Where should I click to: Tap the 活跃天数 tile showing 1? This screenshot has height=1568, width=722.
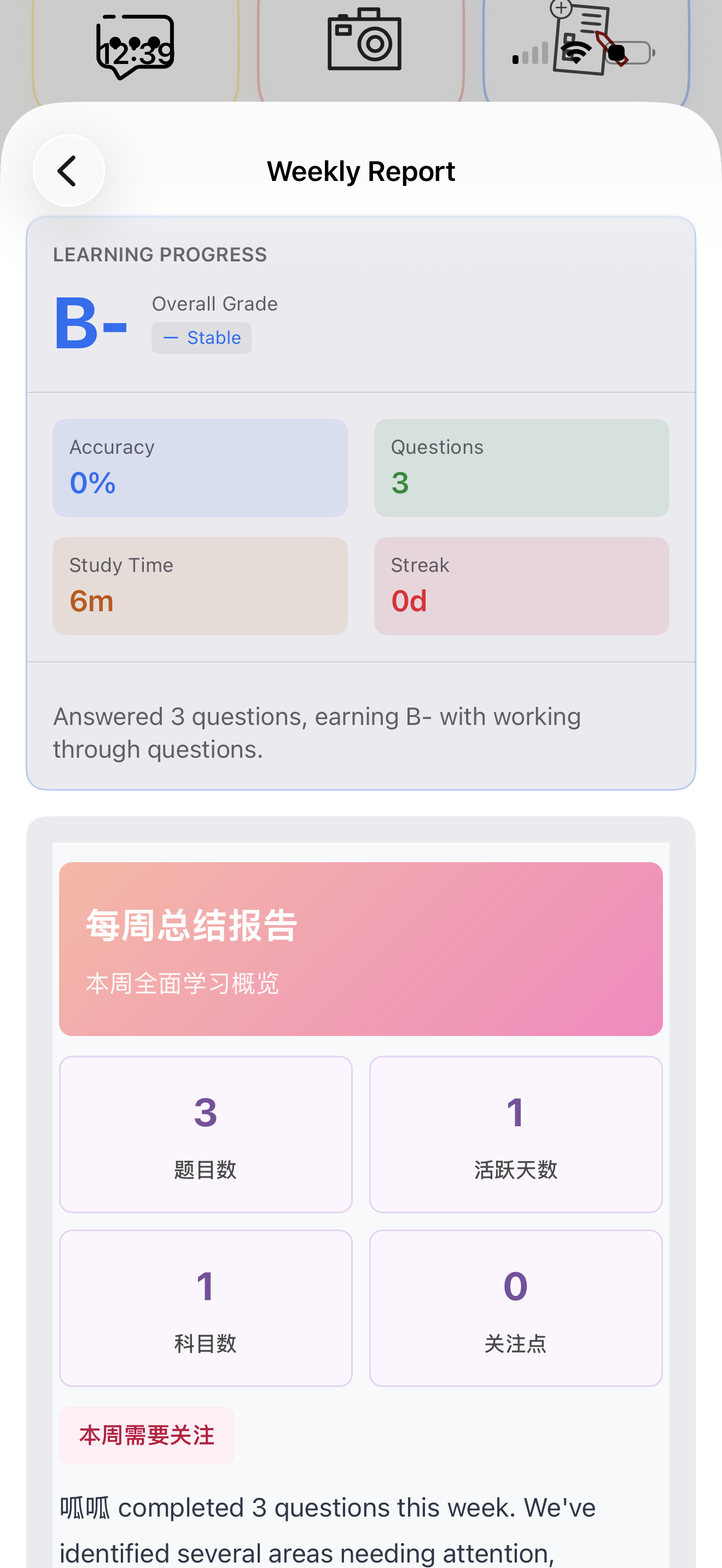(516, 1133)
